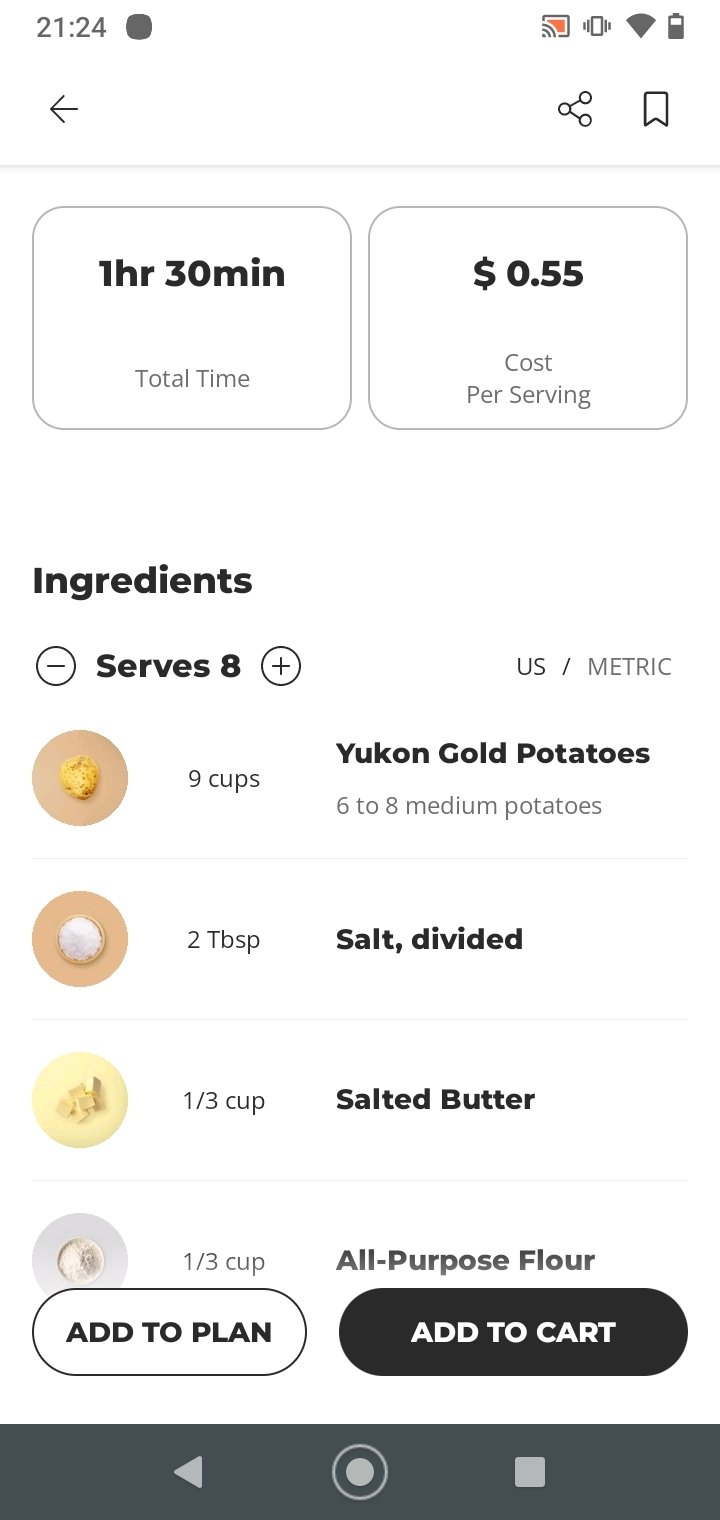Go back using the top arrow
This screenshot has width=720, height=1520.
click(x=64, y=109)
